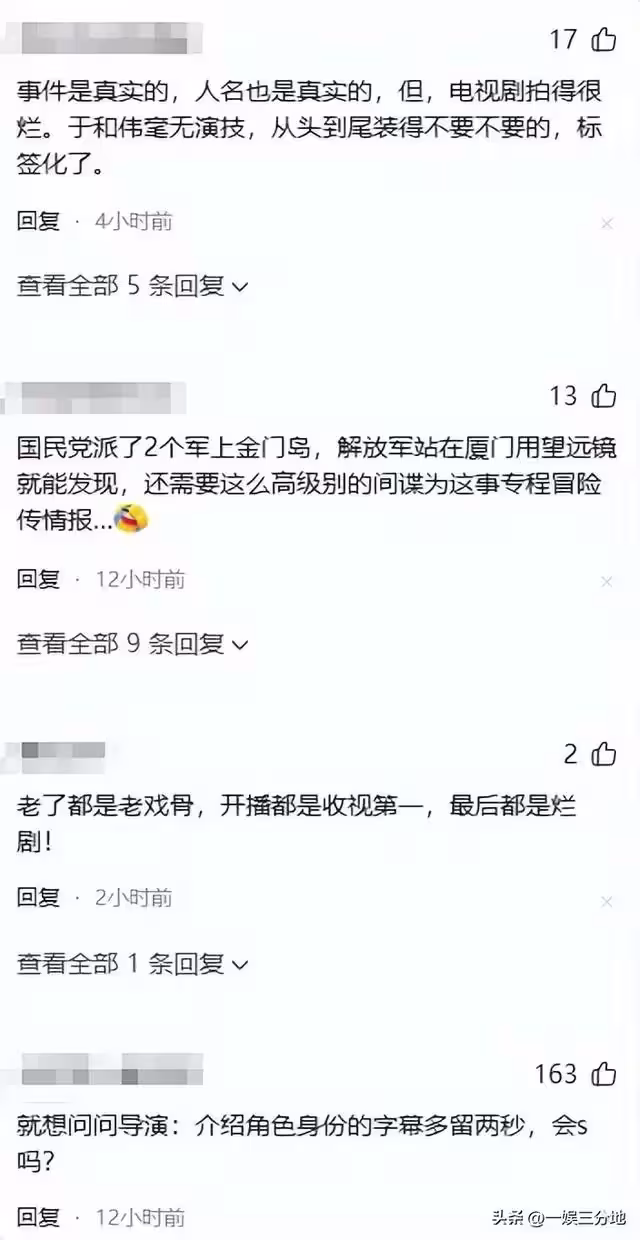
Task: Dismiss the comment posted 2小时前
Action: [606, 901]
